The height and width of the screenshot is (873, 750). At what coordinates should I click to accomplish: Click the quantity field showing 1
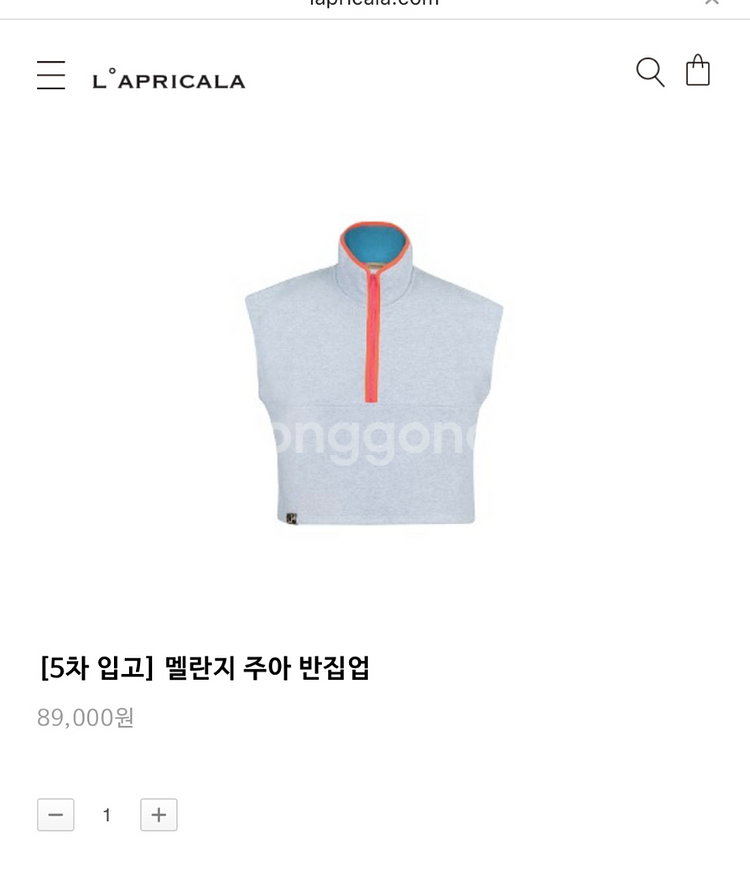[106, 814]
